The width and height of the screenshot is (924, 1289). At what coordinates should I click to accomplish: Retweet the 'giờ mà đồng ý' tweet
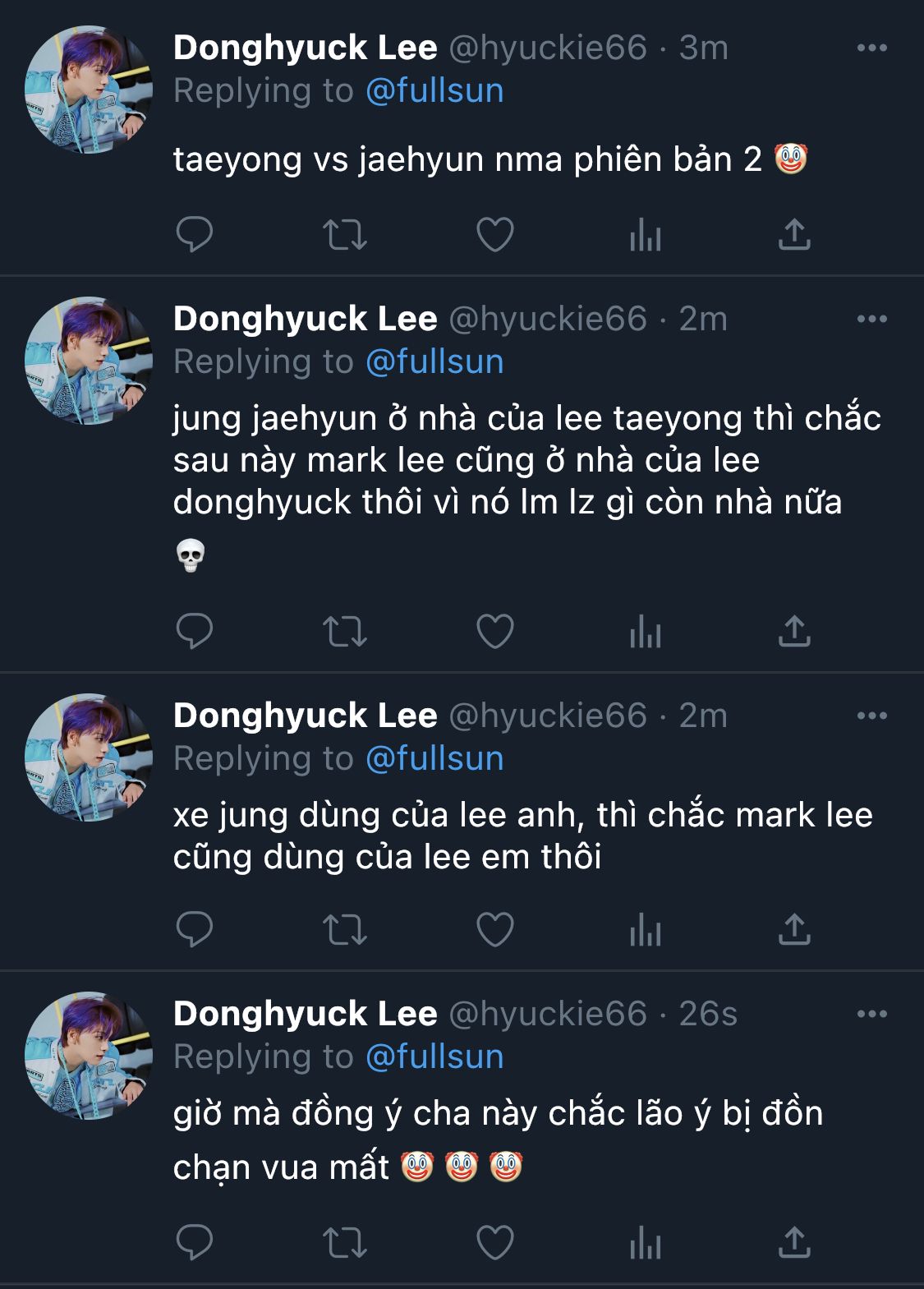tap(344, 1243)
